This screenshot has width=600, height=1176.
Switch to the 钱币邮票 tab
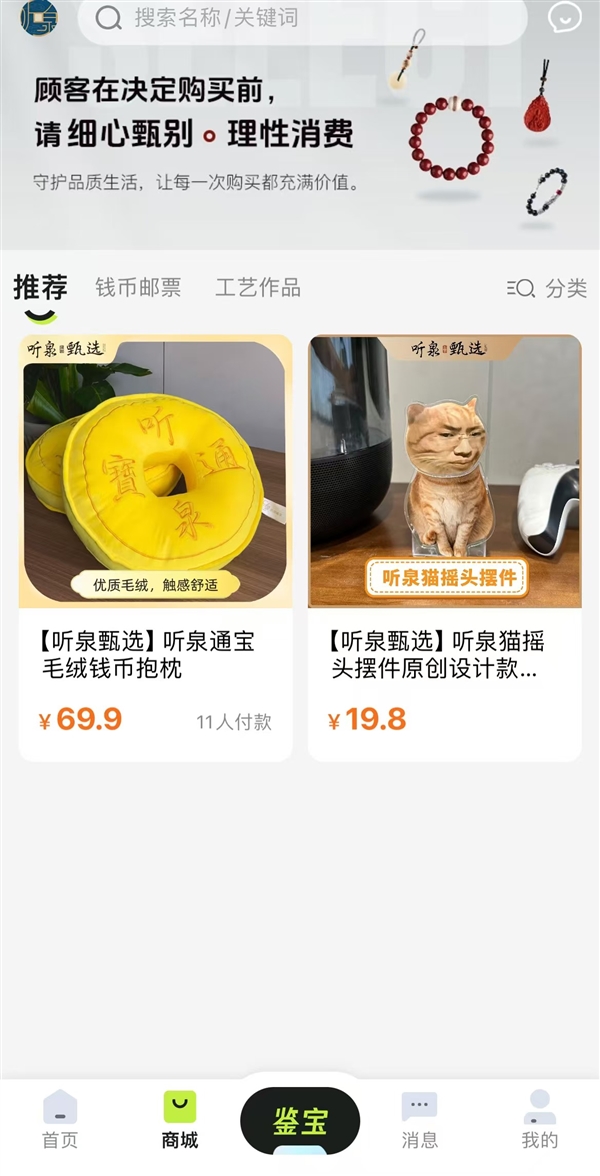[138, 288]
